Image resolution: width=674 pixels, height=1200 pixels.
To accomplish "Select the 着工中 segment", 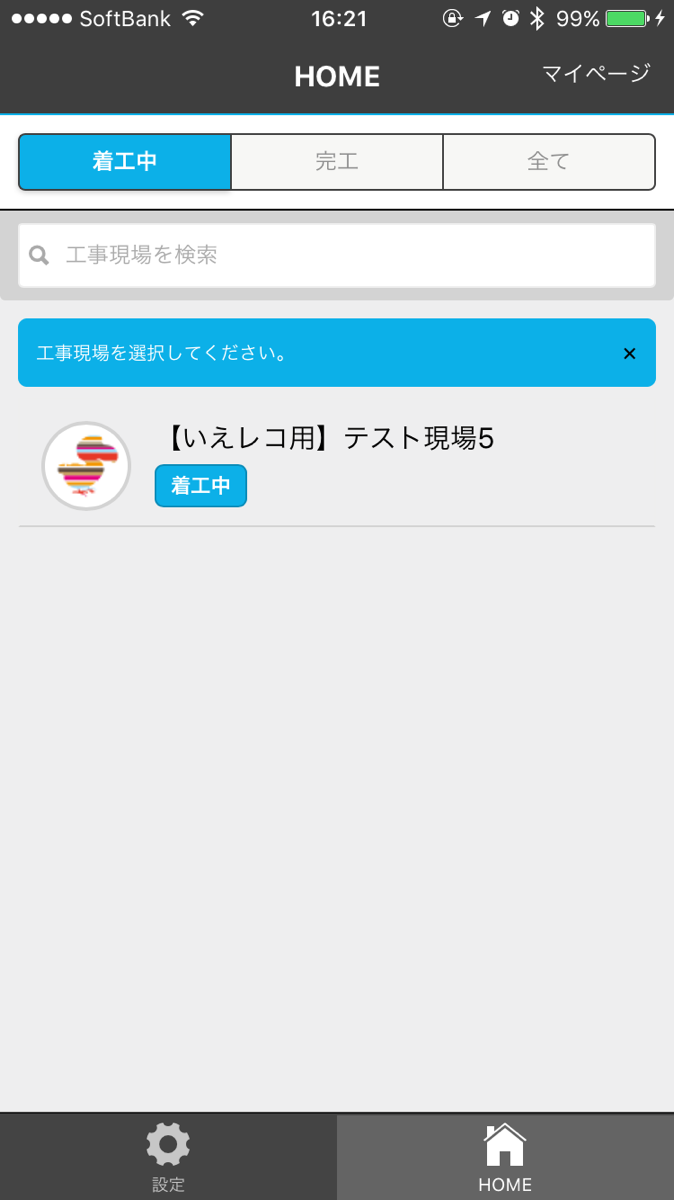I will [x=125, y=162].
